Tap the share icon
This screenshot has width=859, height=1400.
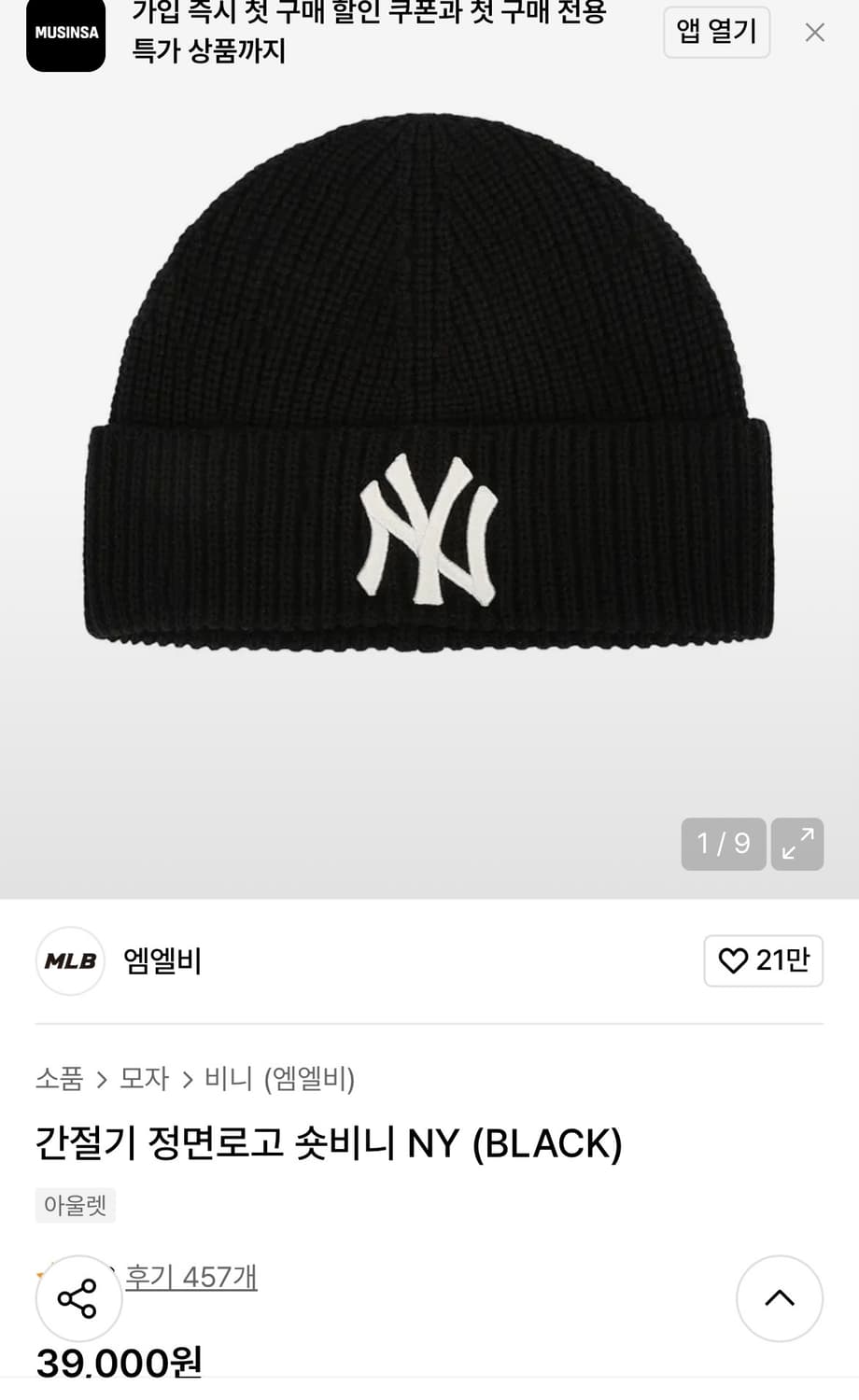[78, 1297]
